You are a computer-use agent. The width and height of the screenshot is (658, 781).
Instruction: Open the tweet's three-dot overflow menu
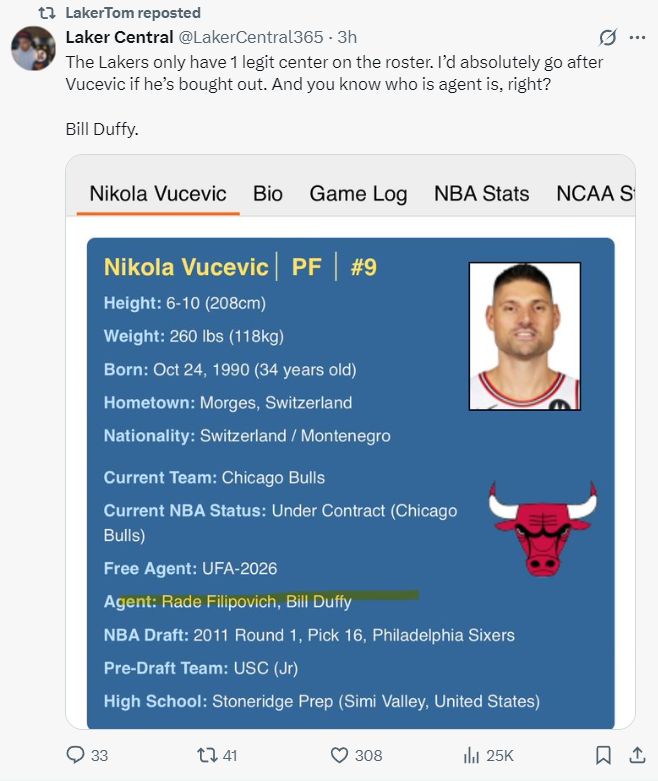point(637,38)
